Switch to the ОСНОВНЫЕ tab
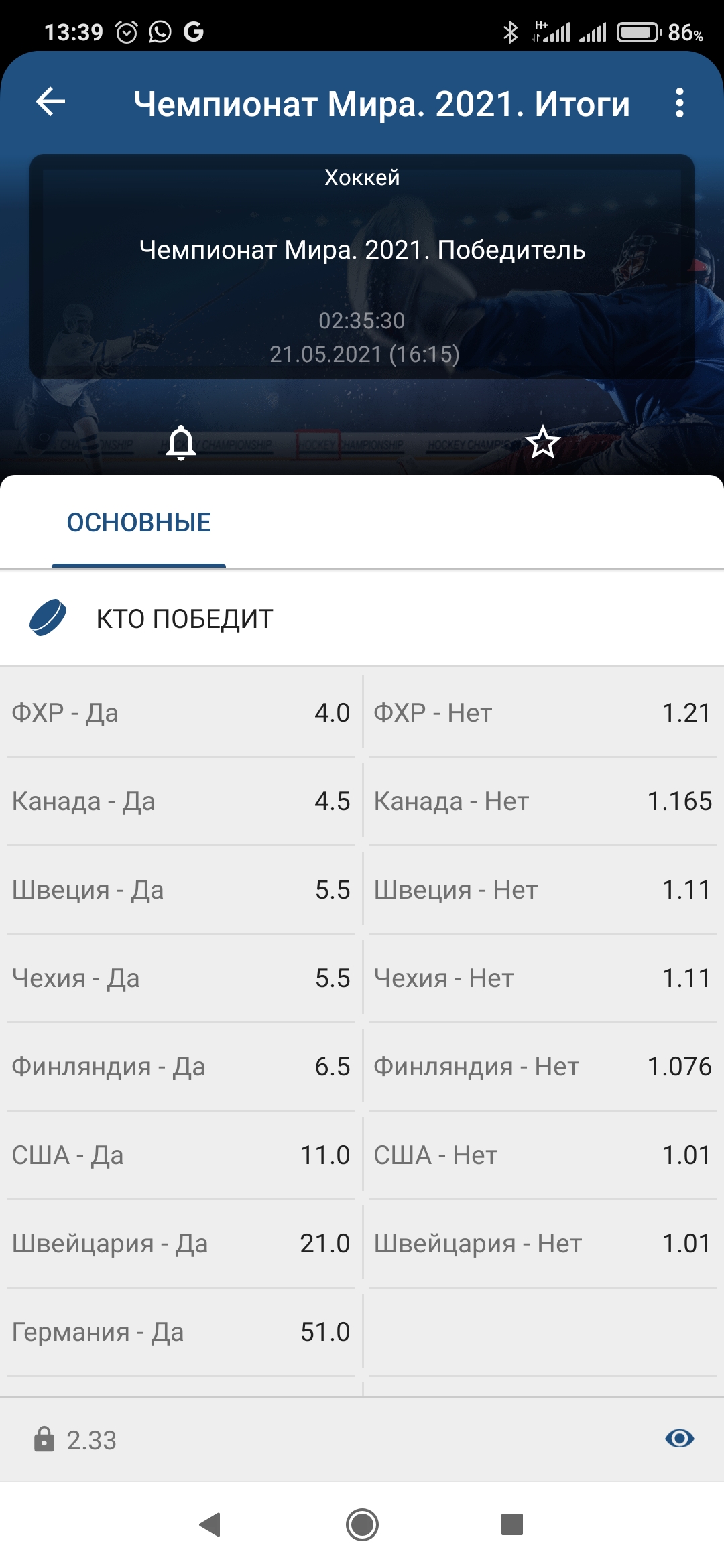The image size is (724, 1568). click(x=139, y=523)
